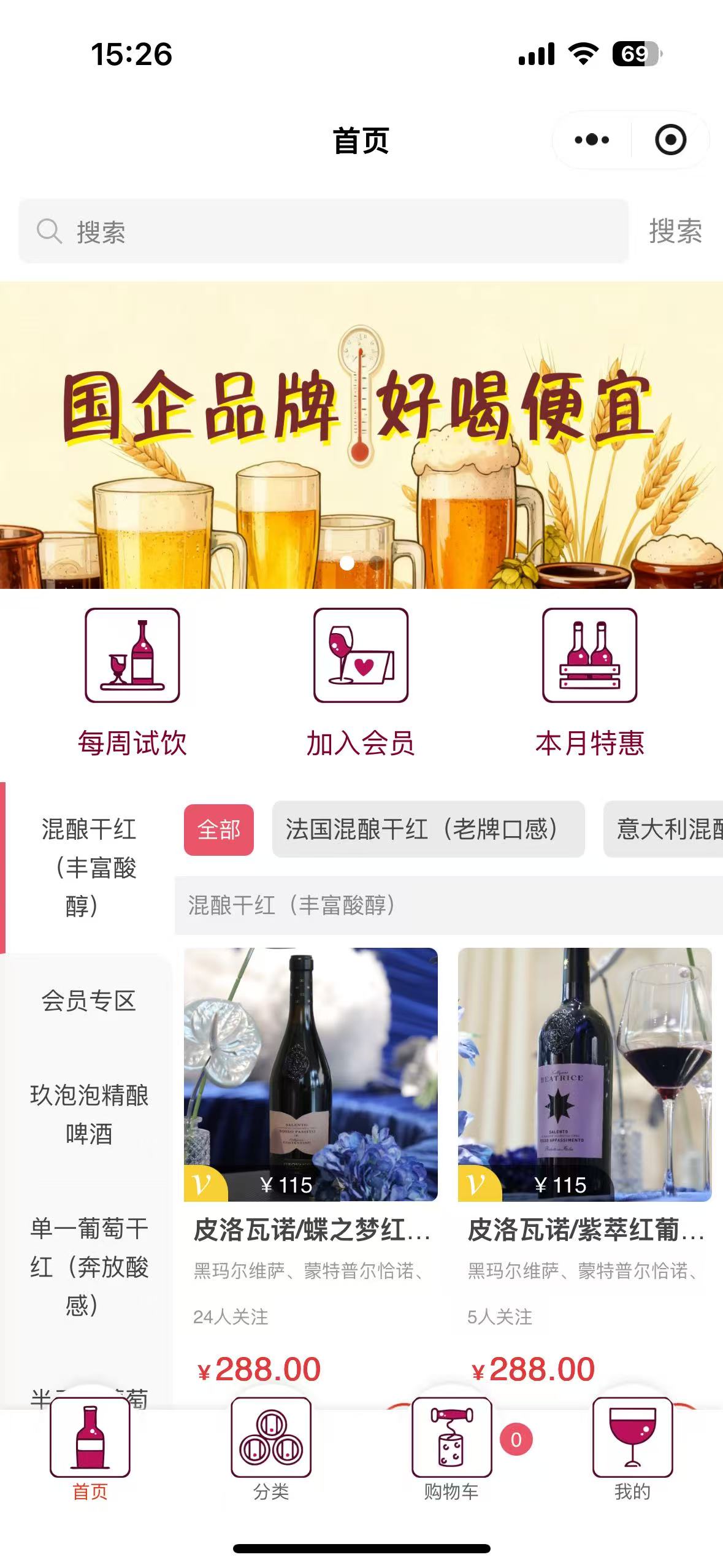Open the mini program more-options menu
723x1568 pixels.
click(x=592, y=140)
